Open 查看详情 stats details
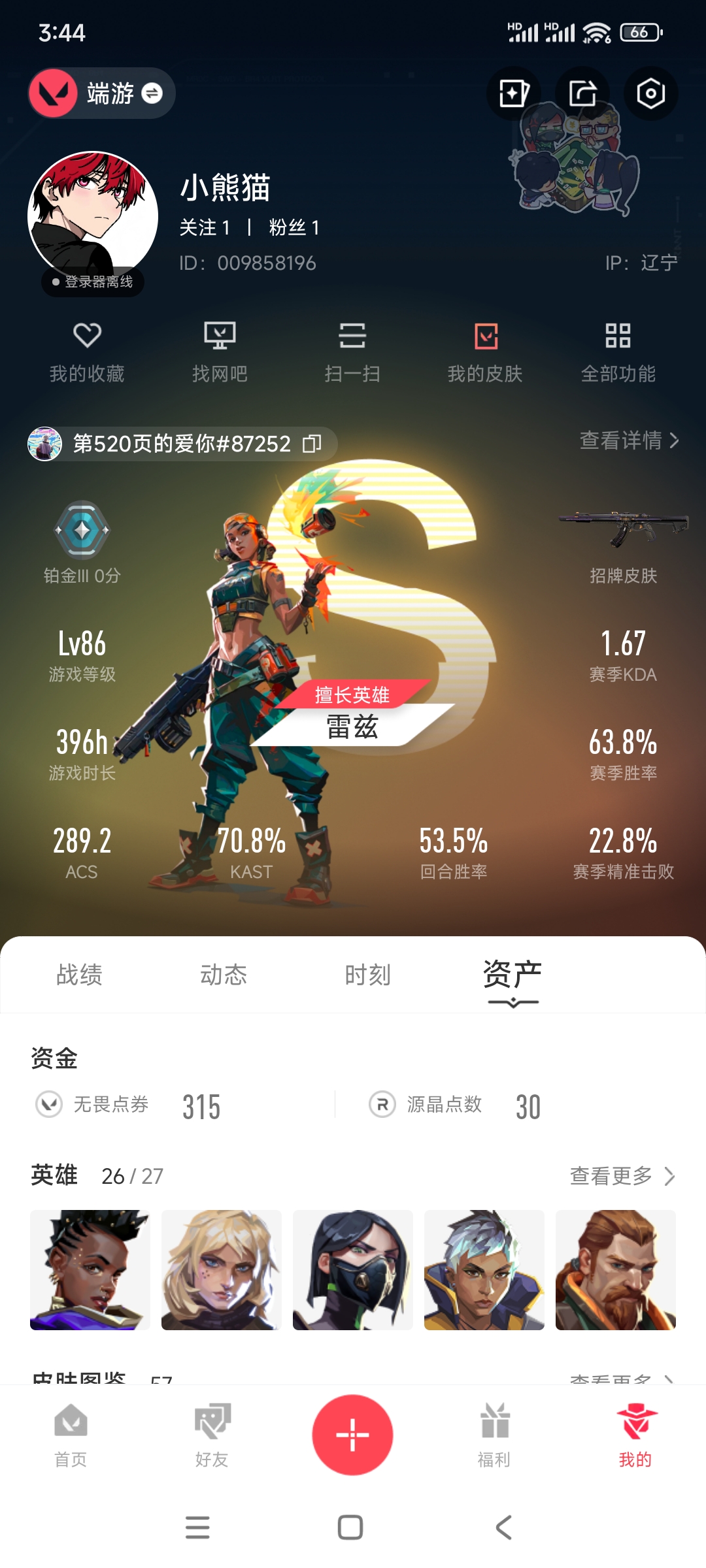 (630, 440)
